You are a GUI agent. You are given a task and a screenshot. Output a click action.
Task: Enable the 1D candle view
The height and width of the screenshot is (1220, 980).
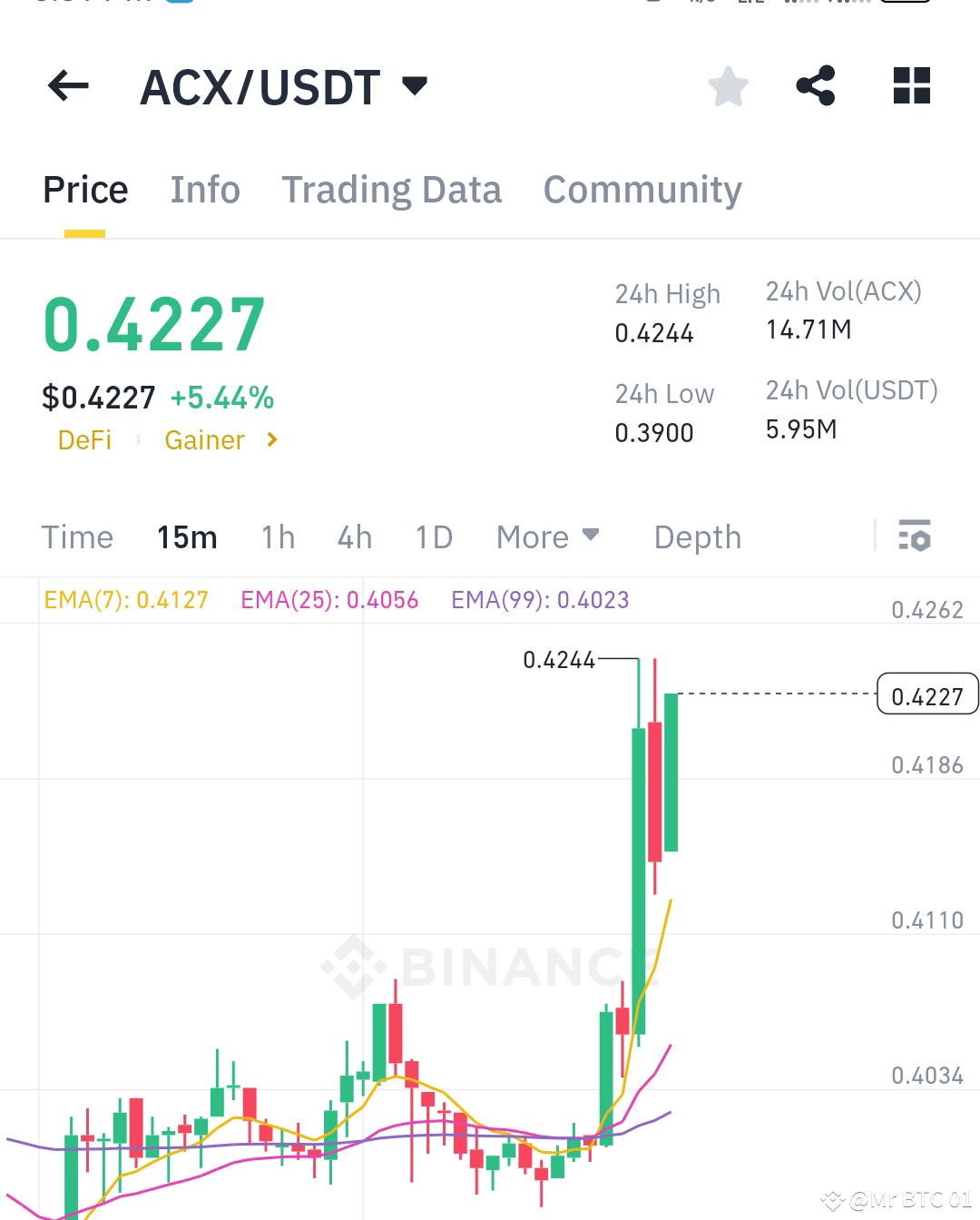tap(434, 537)
